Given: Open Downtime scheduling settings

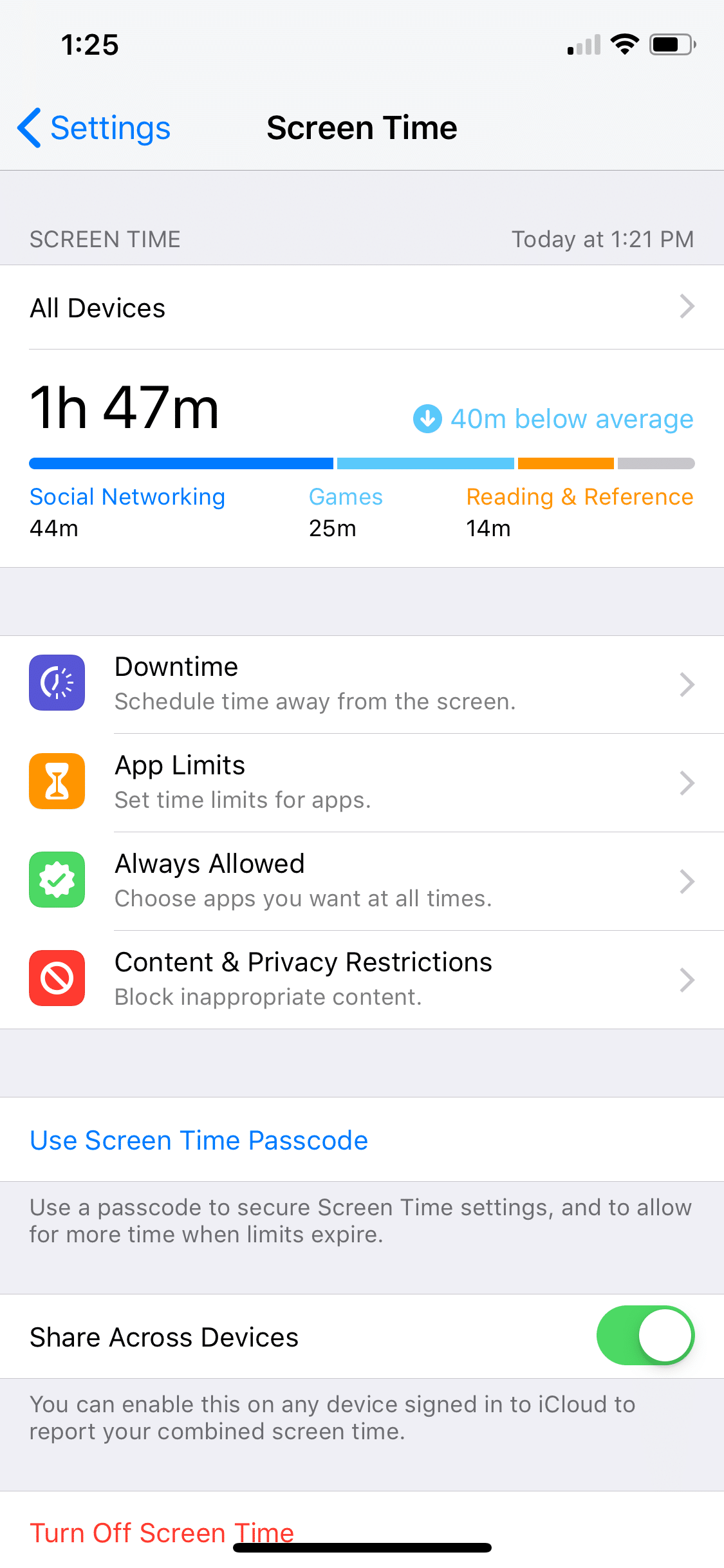Looking at the screenshot, I should [362, 684].
